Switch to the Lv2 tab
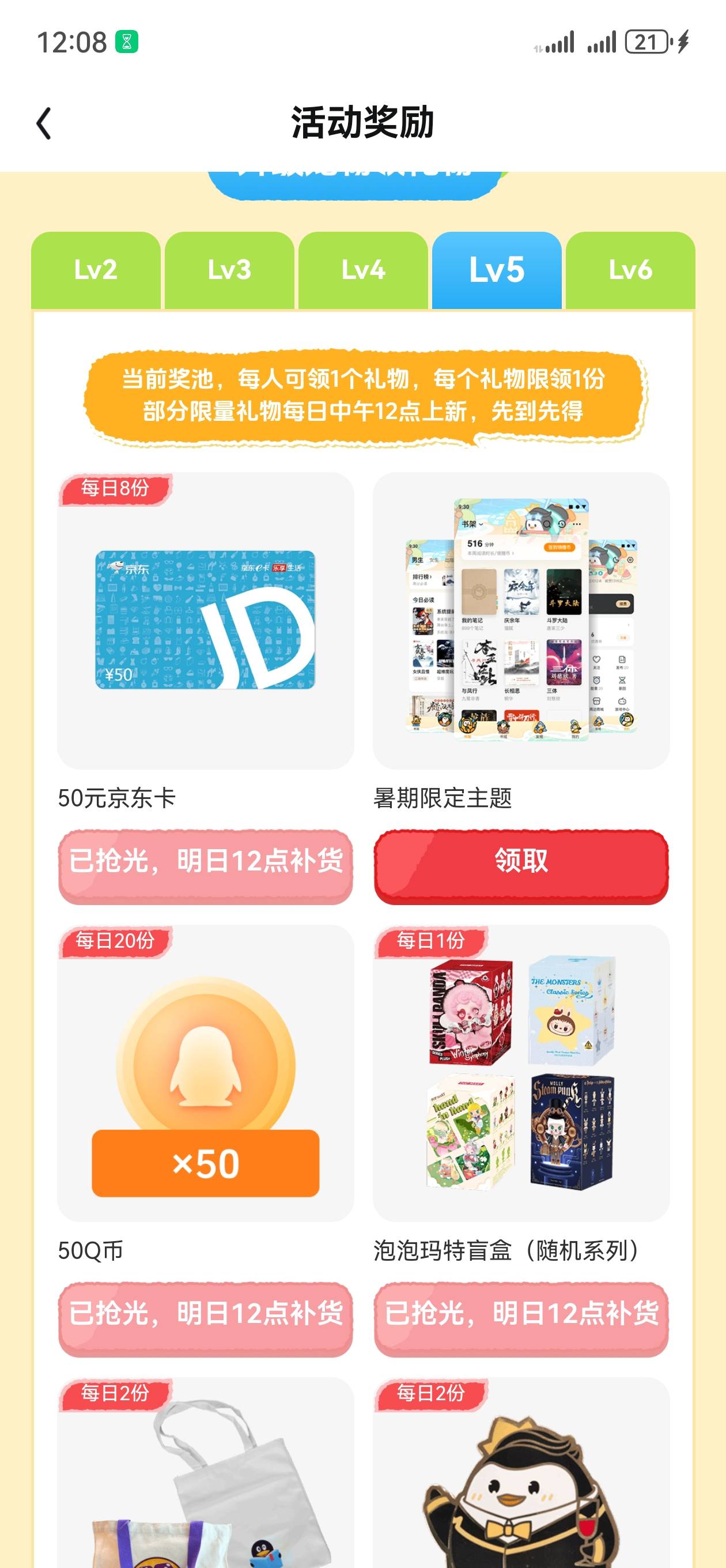Image resolution: width=726 pixels, height=1568 pixels. pyautogui.click(x=96, y=270)
